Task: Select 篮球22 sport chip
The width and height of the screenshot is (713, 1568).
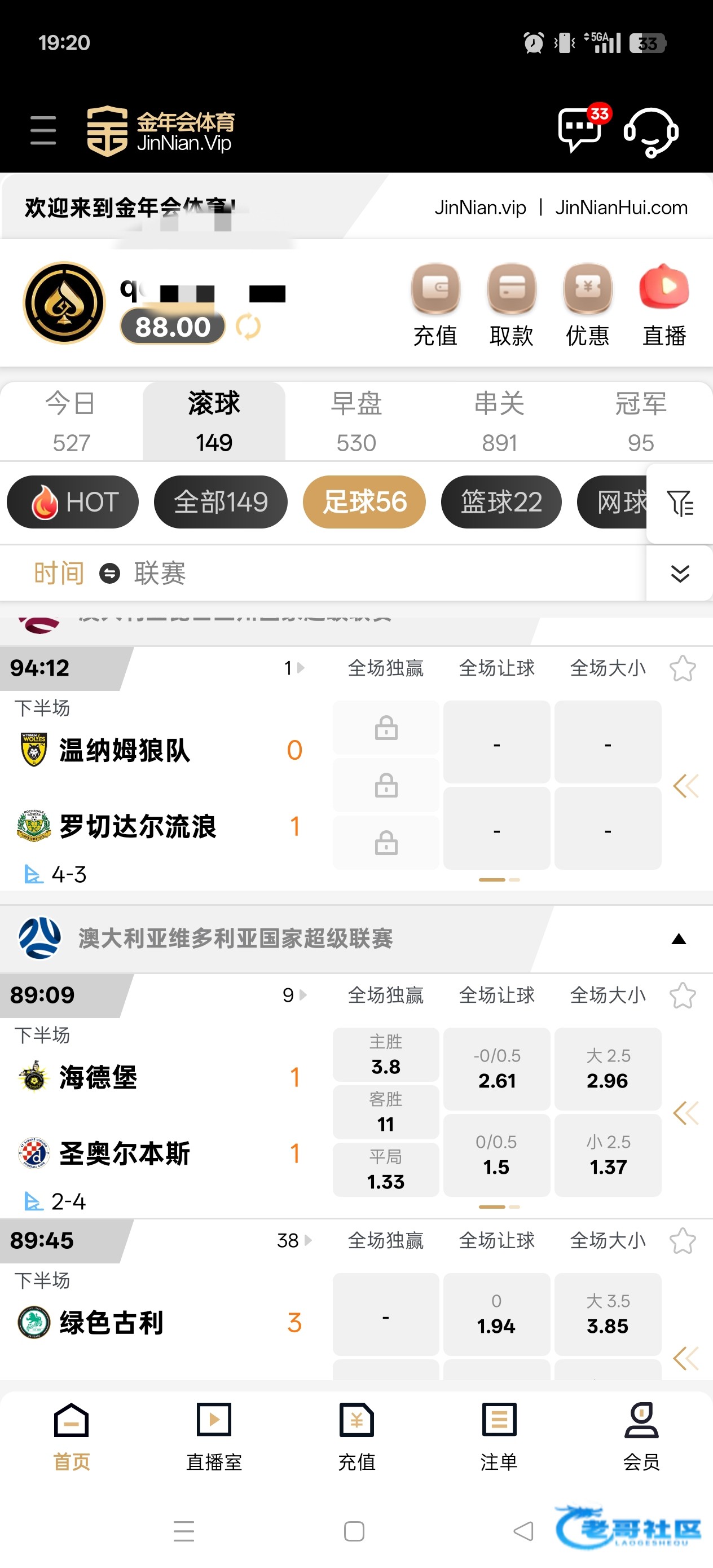Action: click(x=501, y=501)
